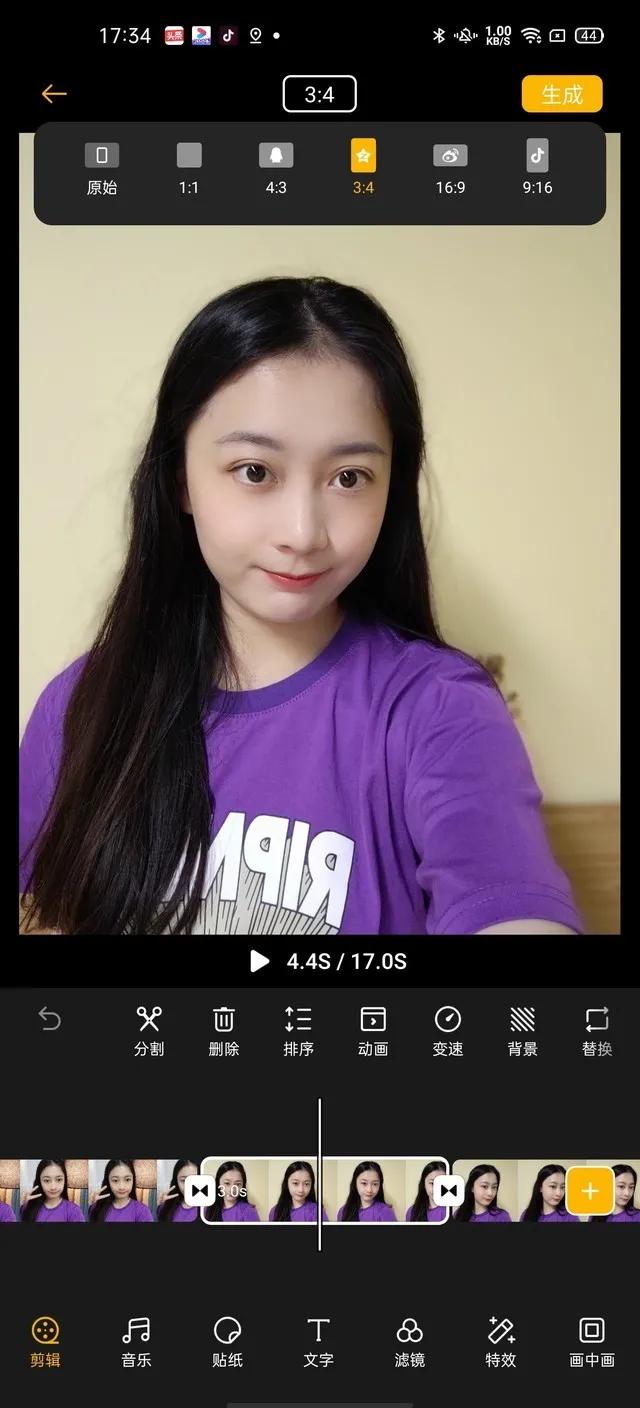Open the 3:4 aspect ratio selector
This screenshot has width=640, height=1408.
pyautogui.click(x=319, y=95)
